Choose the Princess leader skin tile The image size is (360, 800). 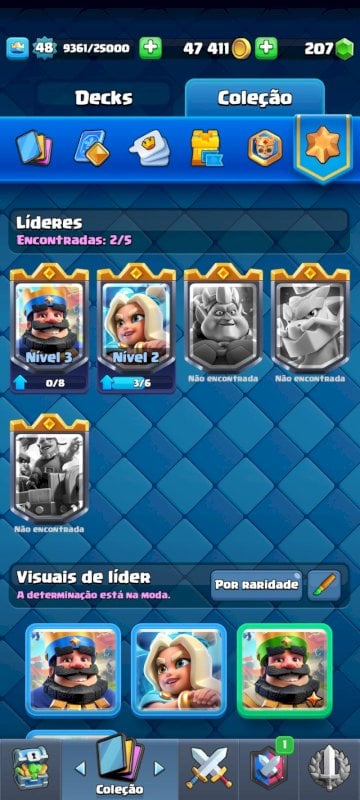click(179, 670)
